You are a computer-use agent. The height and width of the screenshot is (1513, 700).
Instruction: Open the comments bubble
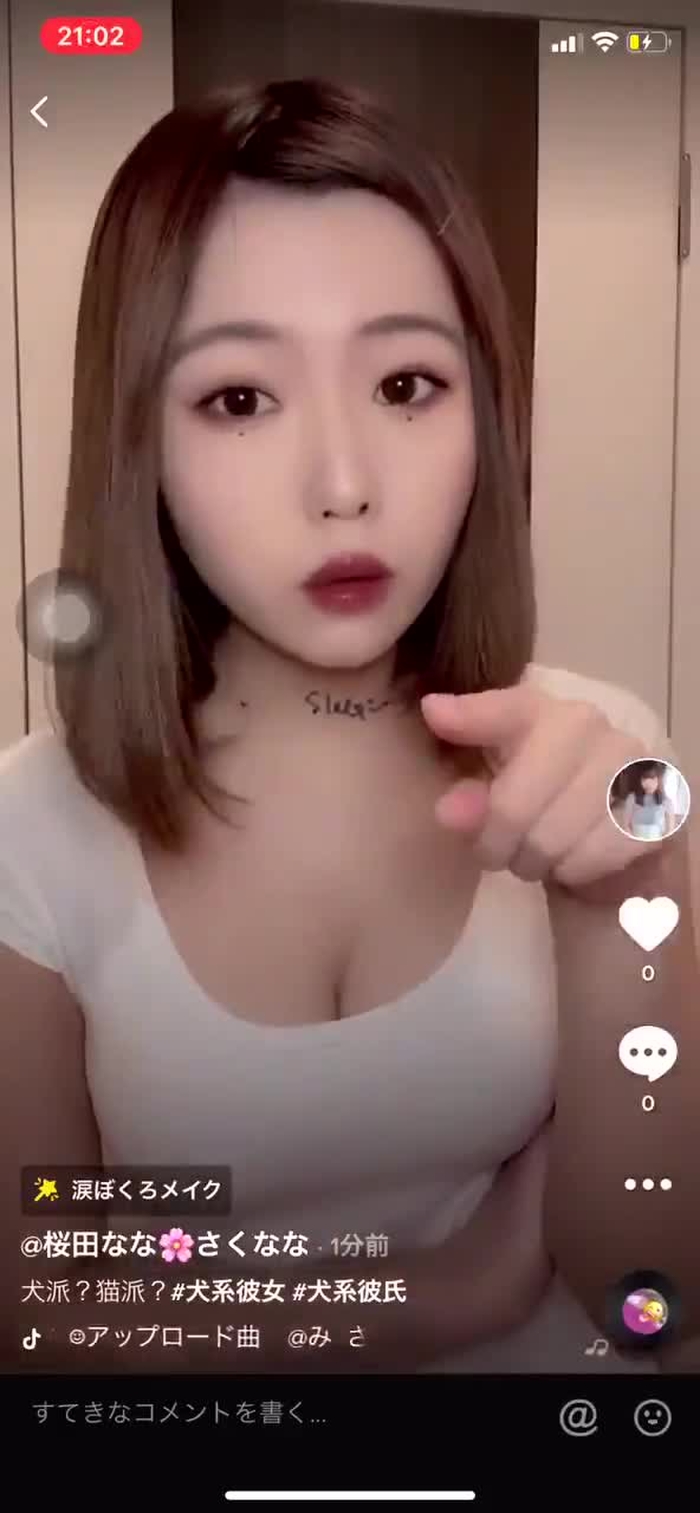648,1054
